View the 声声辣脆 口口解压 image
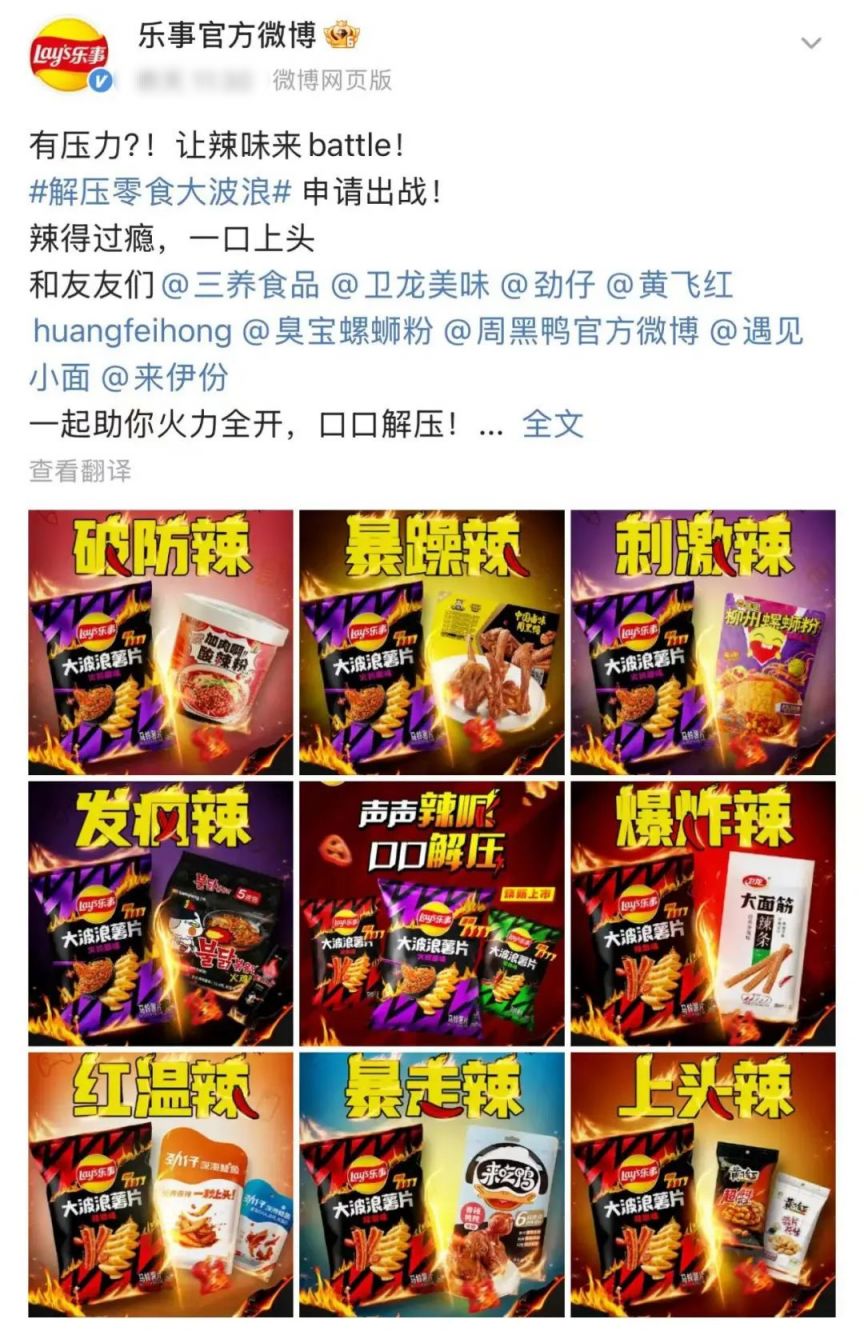This screenshot has width=864, height=1339. (x=431, y=912)
